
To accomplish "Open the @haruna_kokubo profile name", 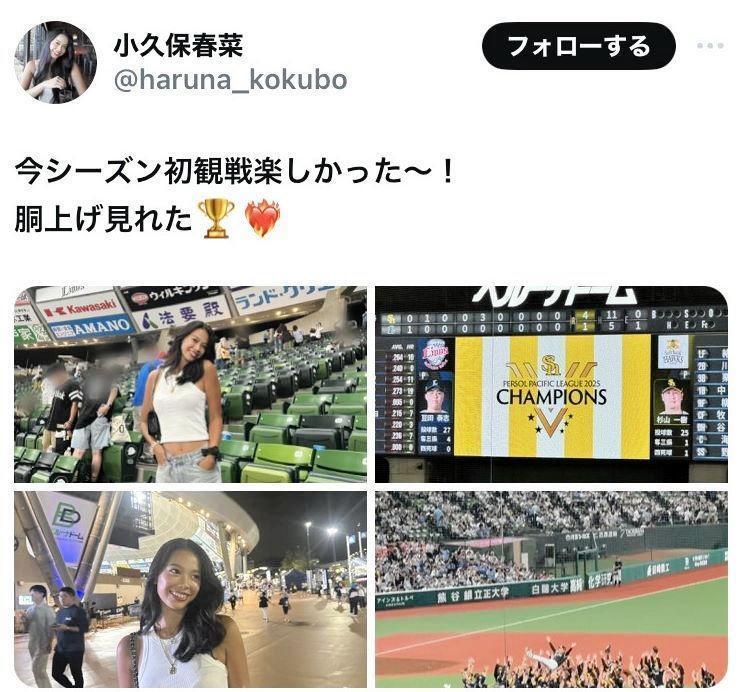I will tap(230, 80).
